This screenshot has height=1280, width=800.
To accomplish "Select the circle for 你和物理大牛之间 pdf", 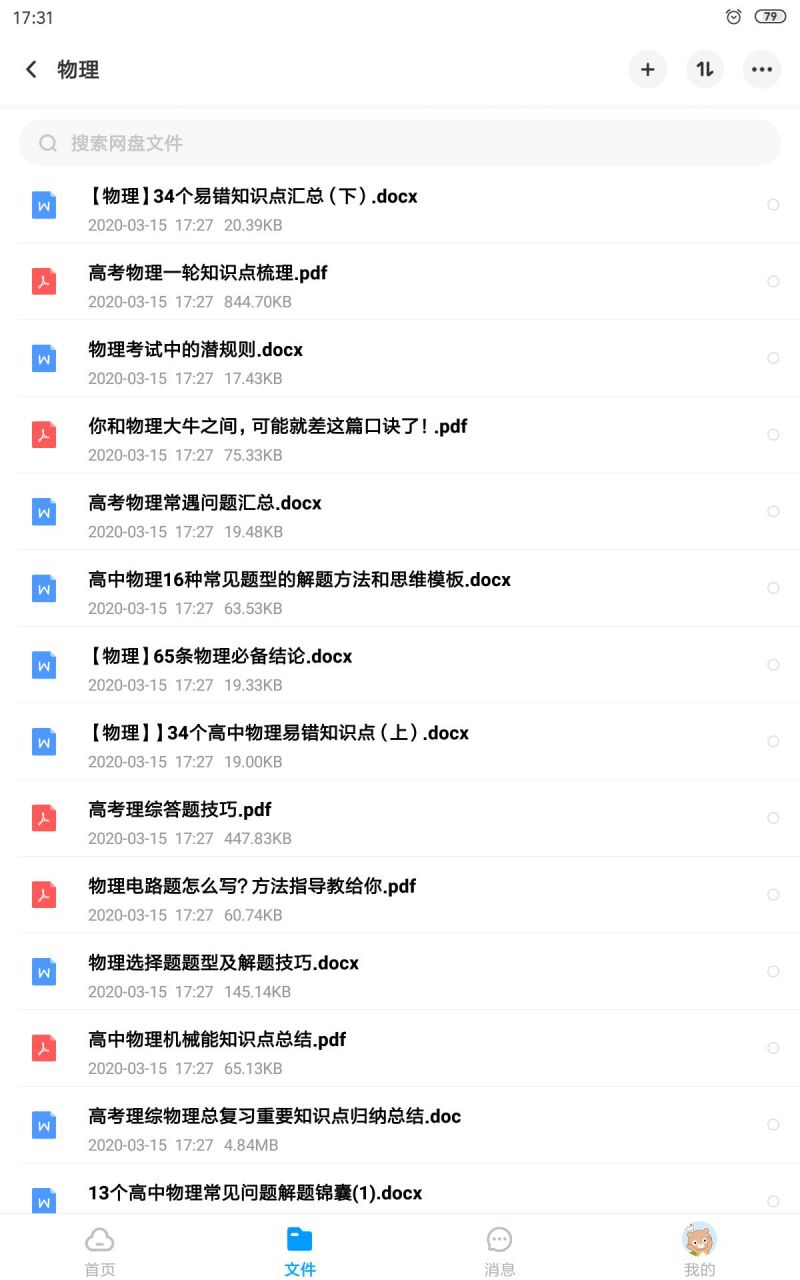I will click(x=773, y=435).
